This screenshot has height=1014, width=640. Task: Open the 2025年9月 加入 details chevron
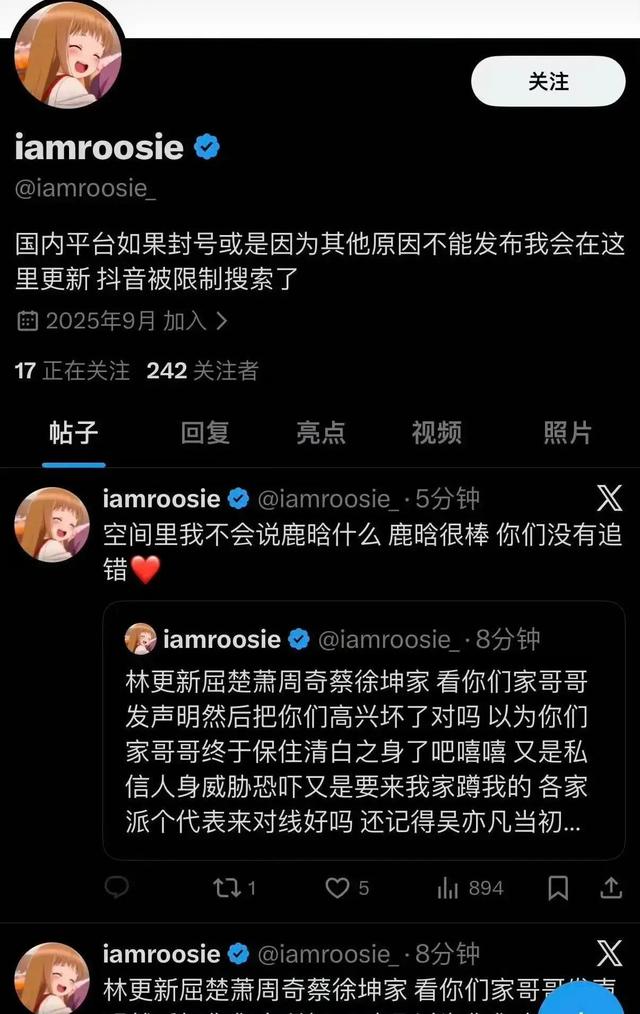click(x=222, y=321)
